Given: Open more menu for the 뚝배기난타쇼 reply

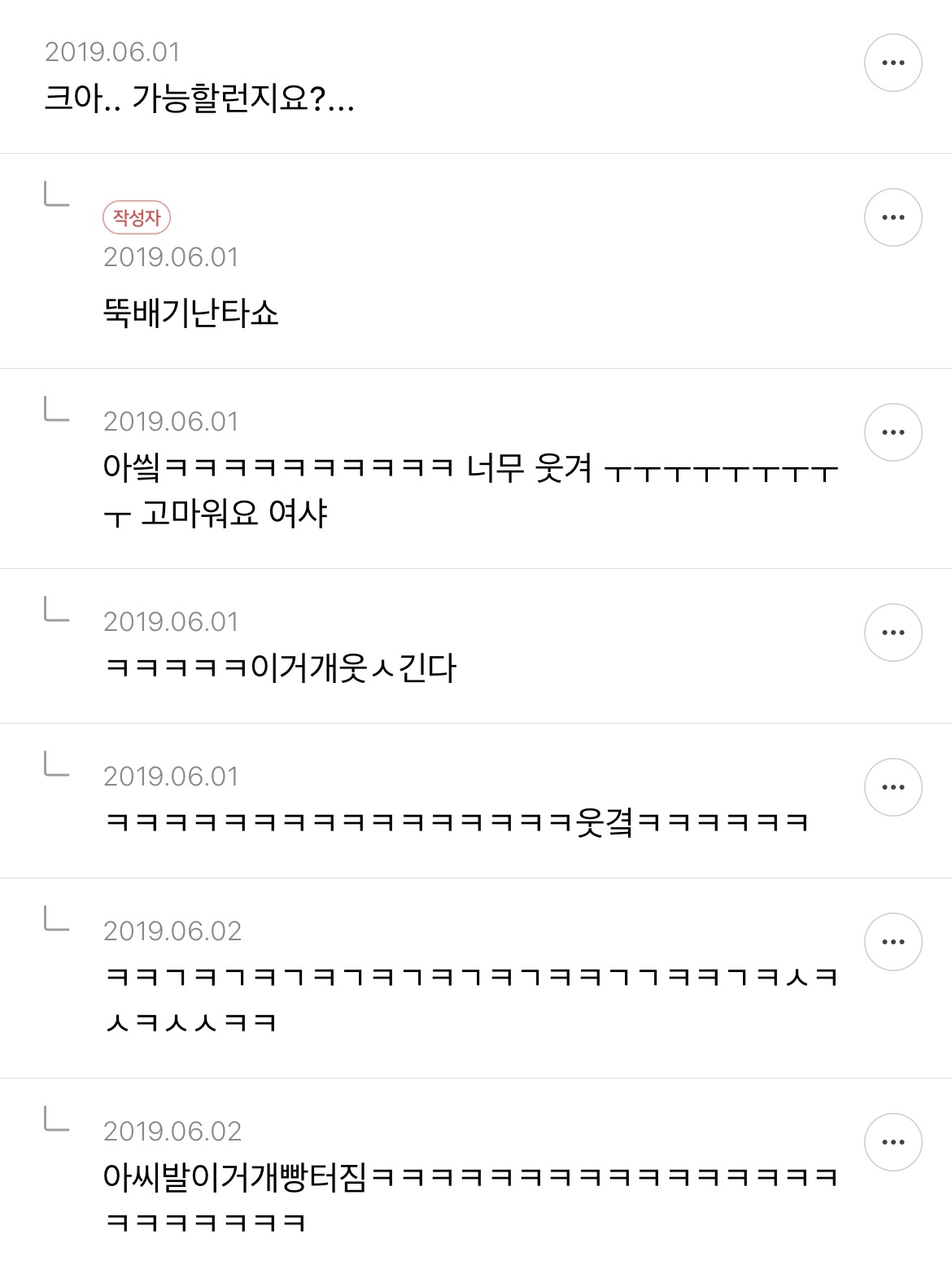Looking at the screenshot, I should pyautogui.click(x=893, y=217).
